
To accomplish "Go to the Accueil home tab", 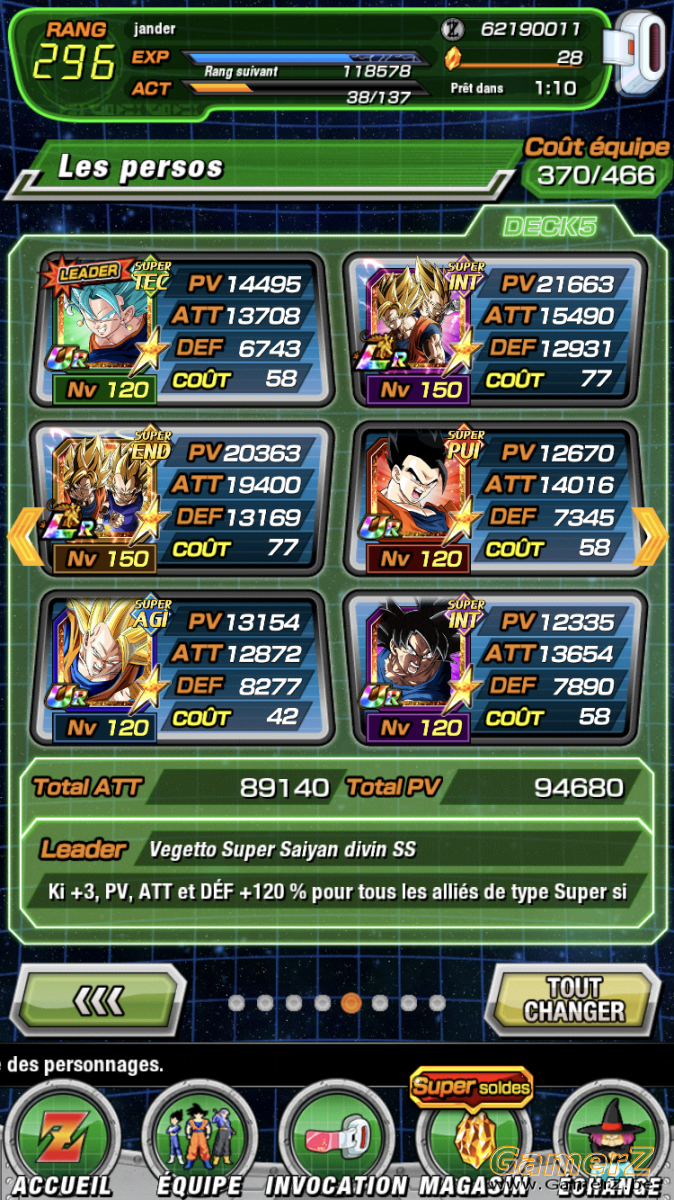I will [62, 1141].
